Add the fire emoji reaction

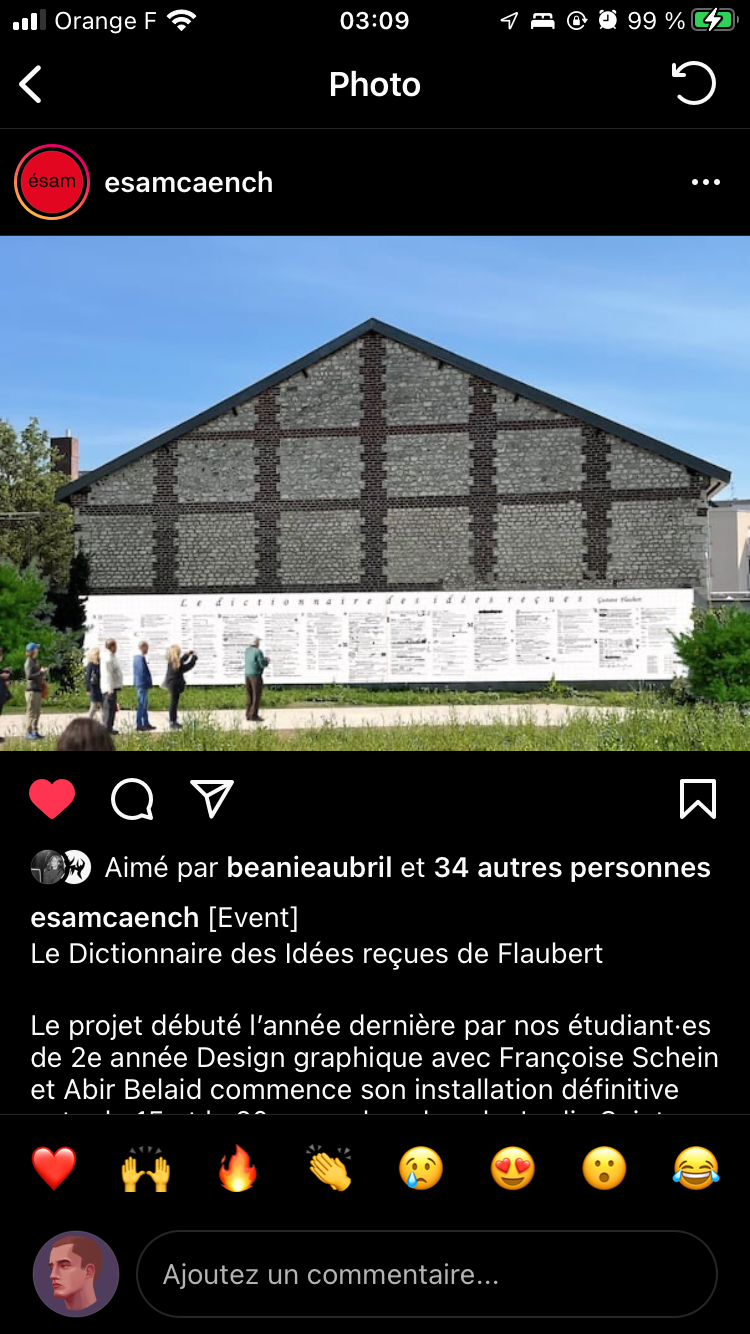238,1168
